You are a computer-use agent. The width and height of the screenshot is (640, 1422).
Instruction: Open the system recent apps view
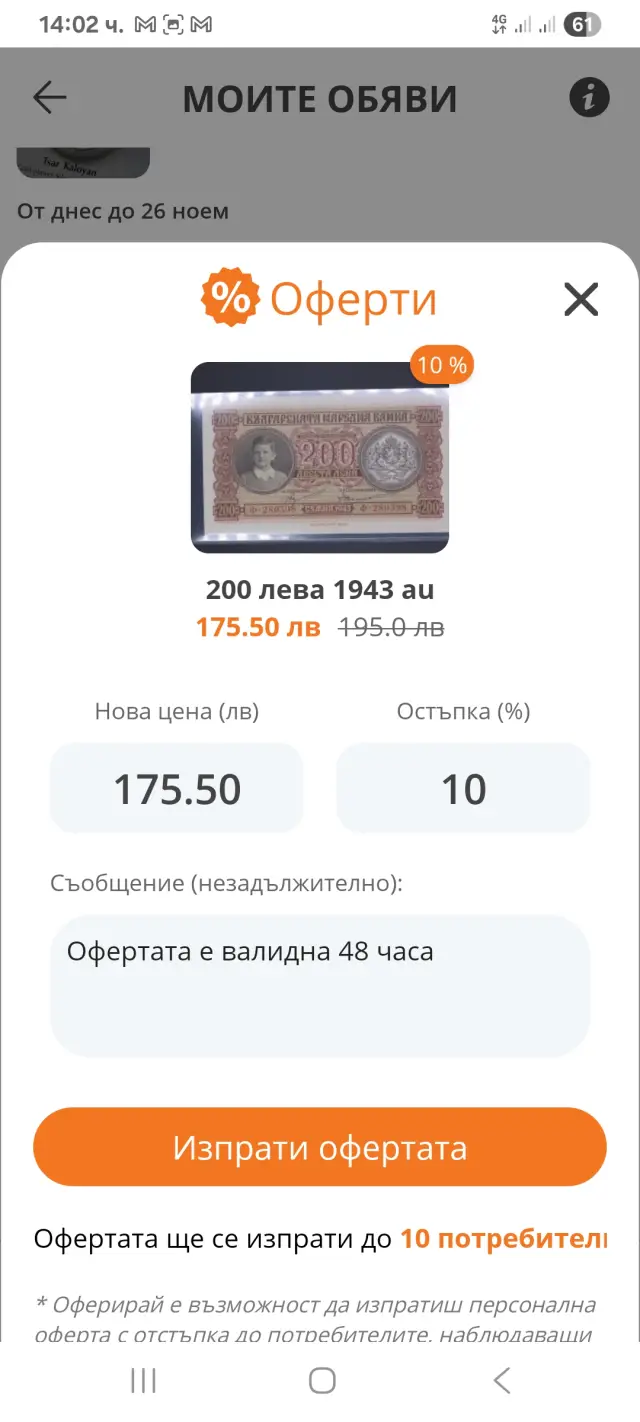[143, 1381]
